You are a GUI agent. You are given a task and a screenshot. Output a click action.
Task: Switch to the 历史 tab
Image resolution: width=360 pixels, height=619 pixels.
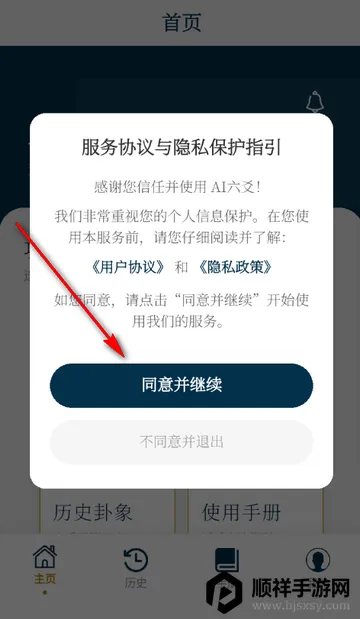(x=136, y=567)
